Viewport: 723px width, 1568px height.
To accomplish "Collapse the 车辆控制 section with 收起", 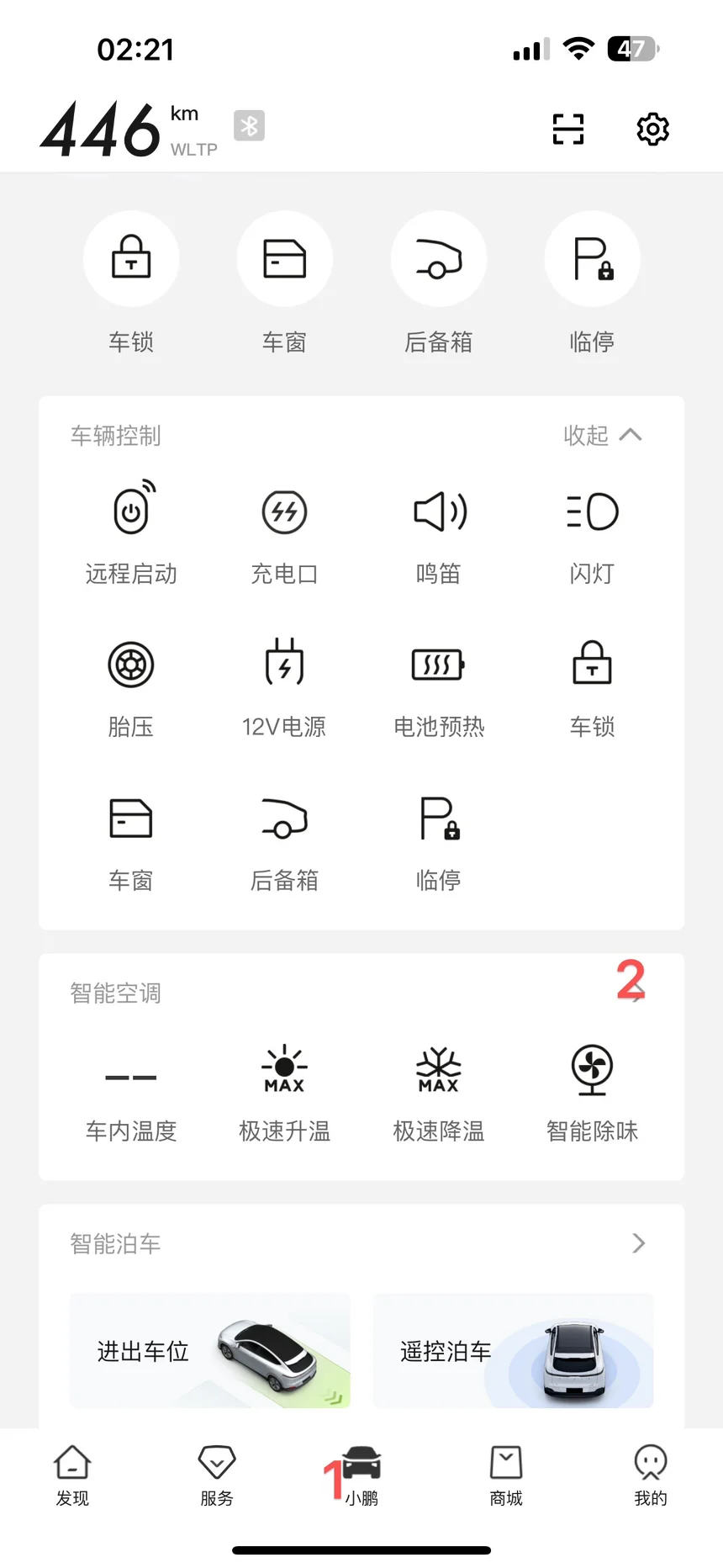I will point(603,435).
